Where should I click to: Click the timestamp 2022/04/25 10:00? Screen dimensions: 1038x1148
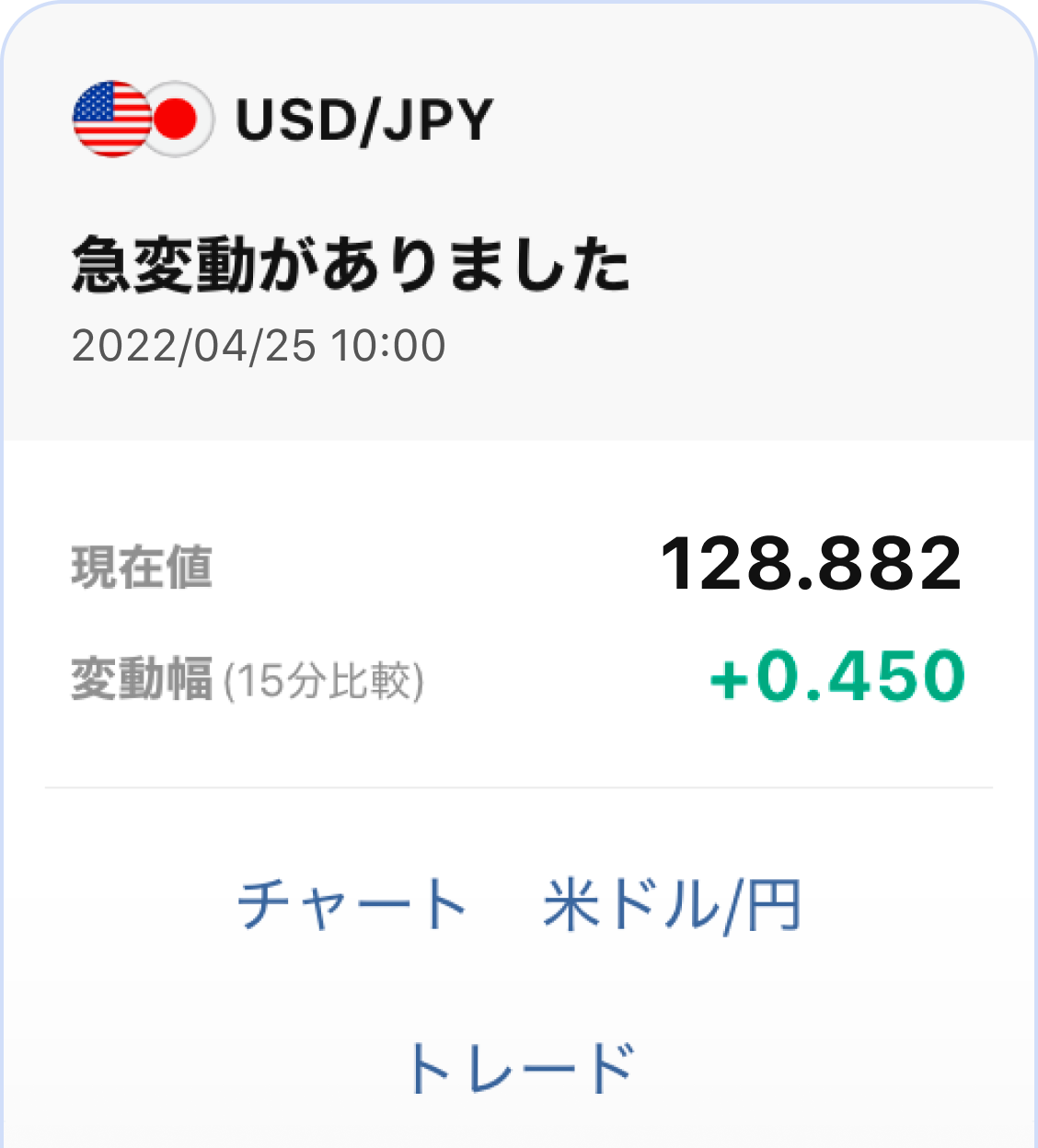[259, 346]
